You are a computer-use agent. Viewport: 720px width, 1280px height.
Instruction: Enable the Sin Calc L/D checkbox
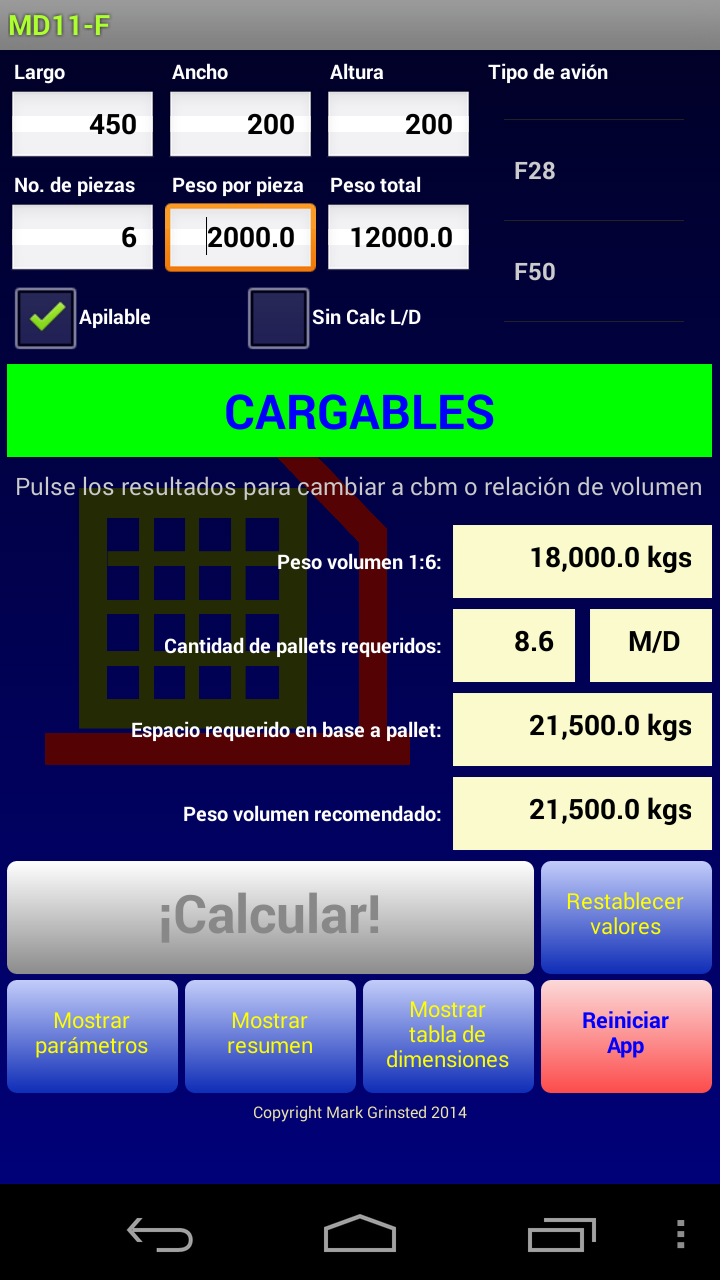[x=278, y=318]
